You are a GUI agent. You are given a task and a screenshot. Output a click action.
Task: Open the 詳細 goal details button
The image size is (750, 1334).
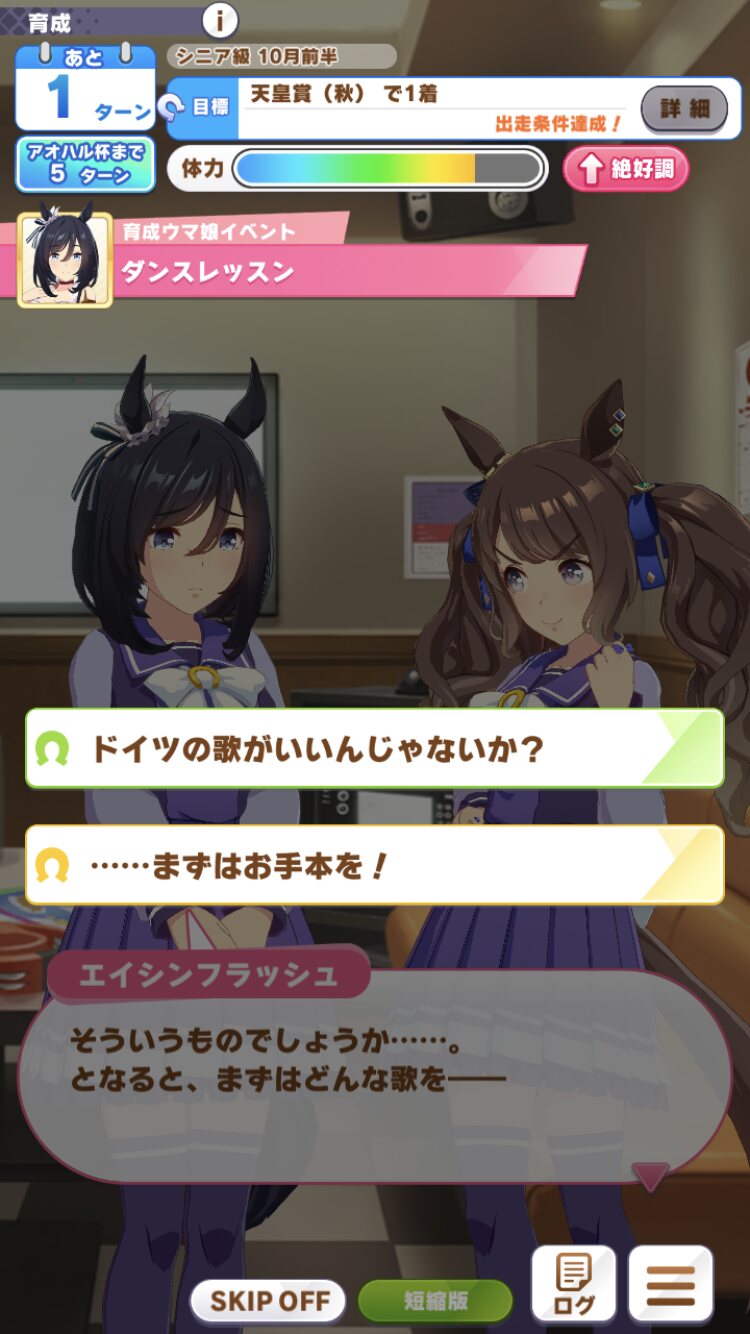click(684, 108)
